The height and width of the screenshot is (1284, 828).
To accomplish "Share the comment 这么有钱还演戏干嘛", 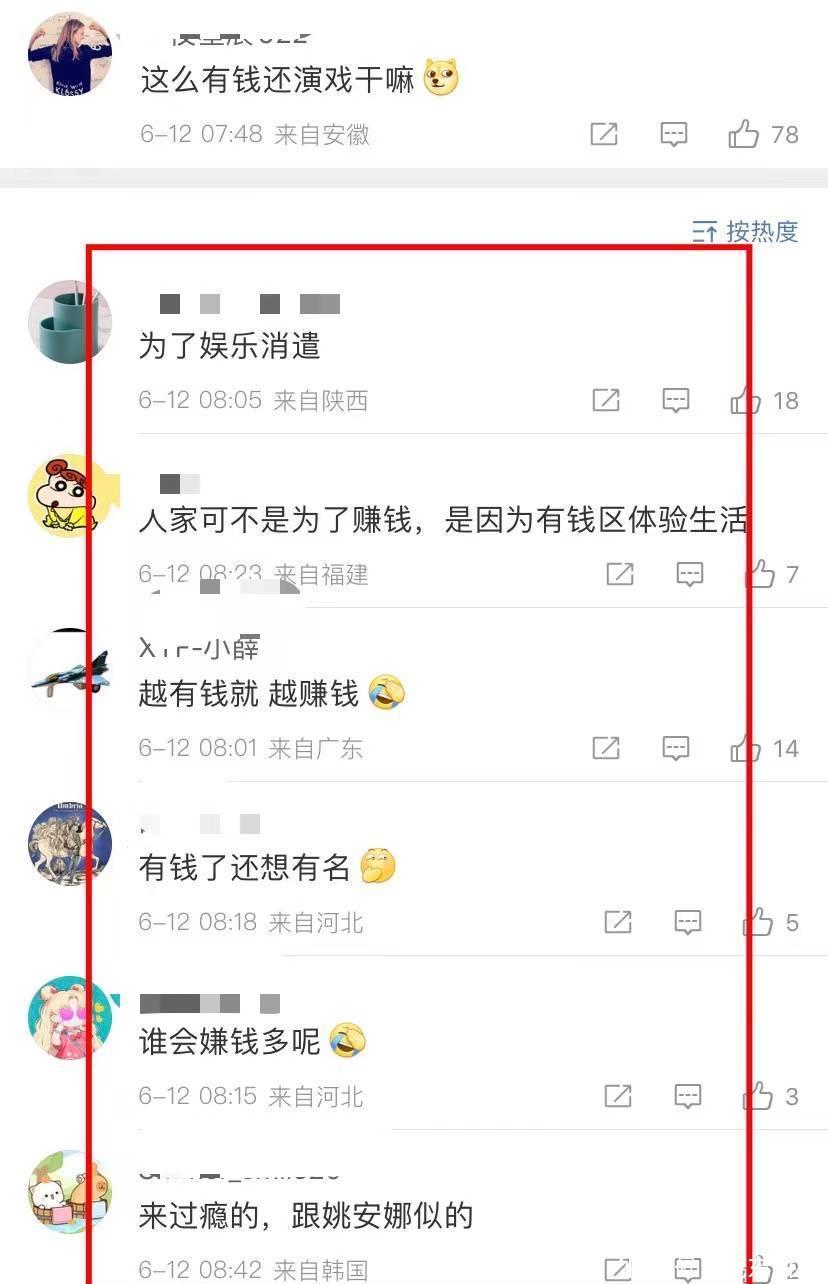I will [x=604, y=134].
